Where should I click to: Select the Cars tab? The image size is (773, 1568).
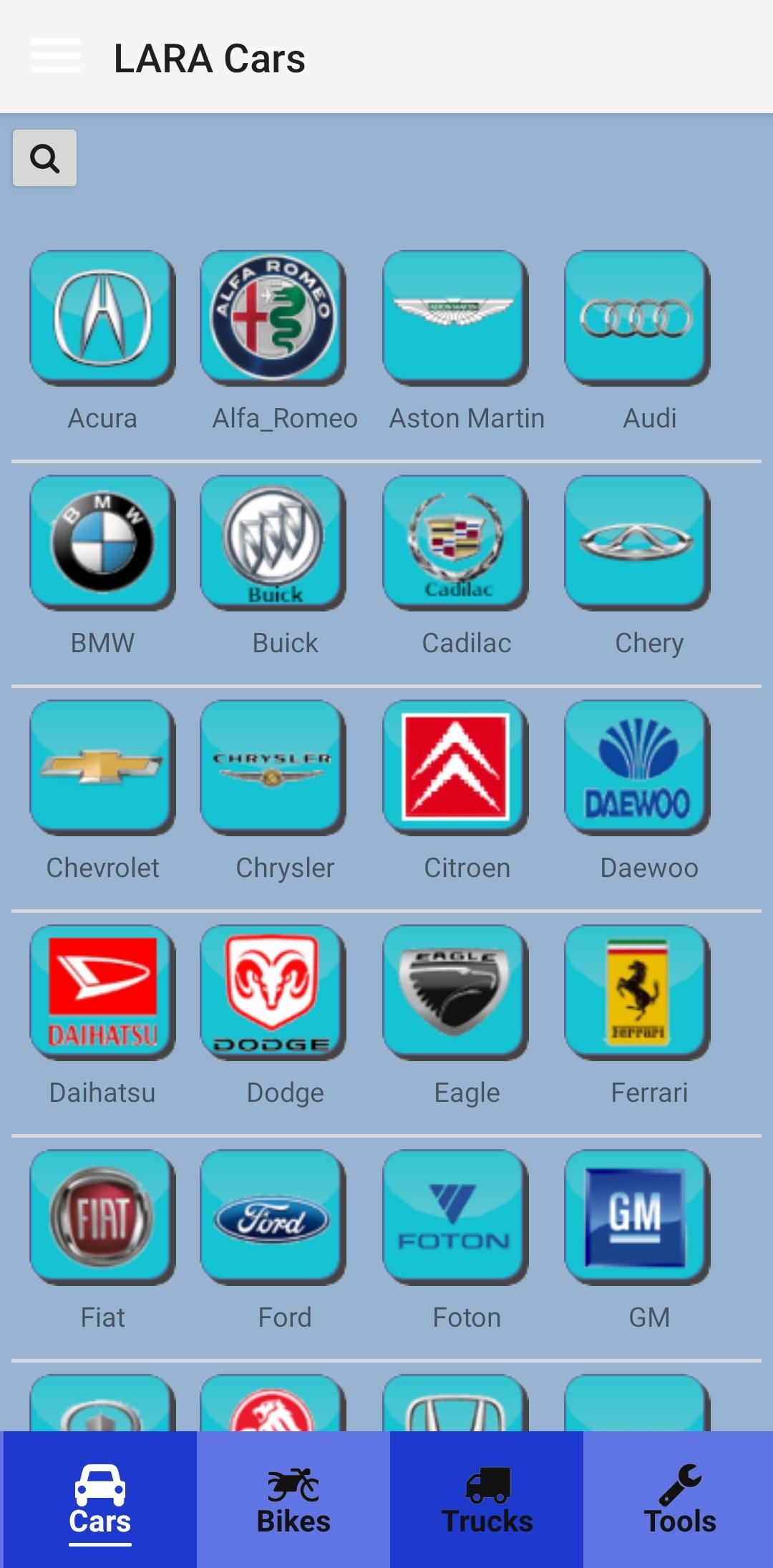(100, 1501)
